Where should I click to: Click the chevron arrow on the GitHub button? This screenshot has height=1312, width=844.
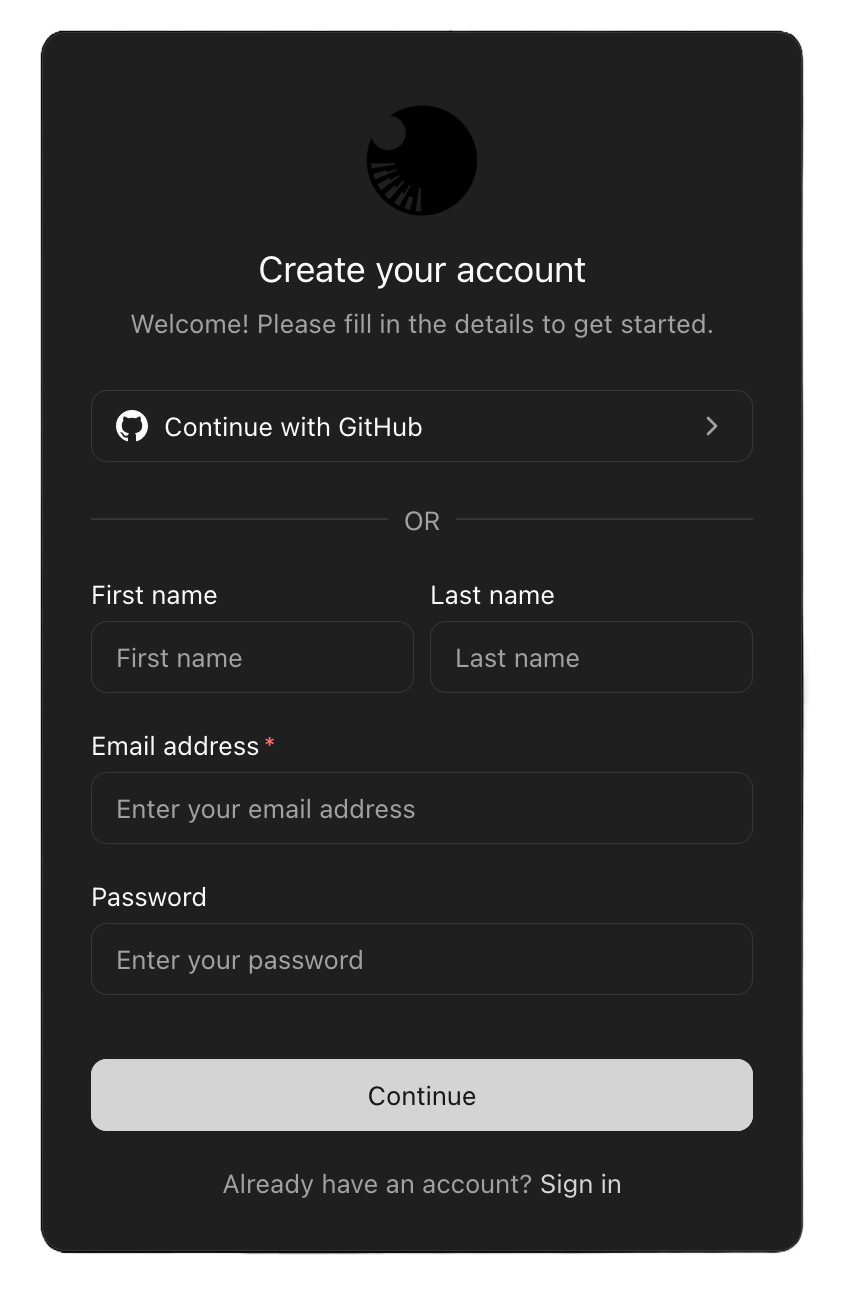tap(711, 426)
